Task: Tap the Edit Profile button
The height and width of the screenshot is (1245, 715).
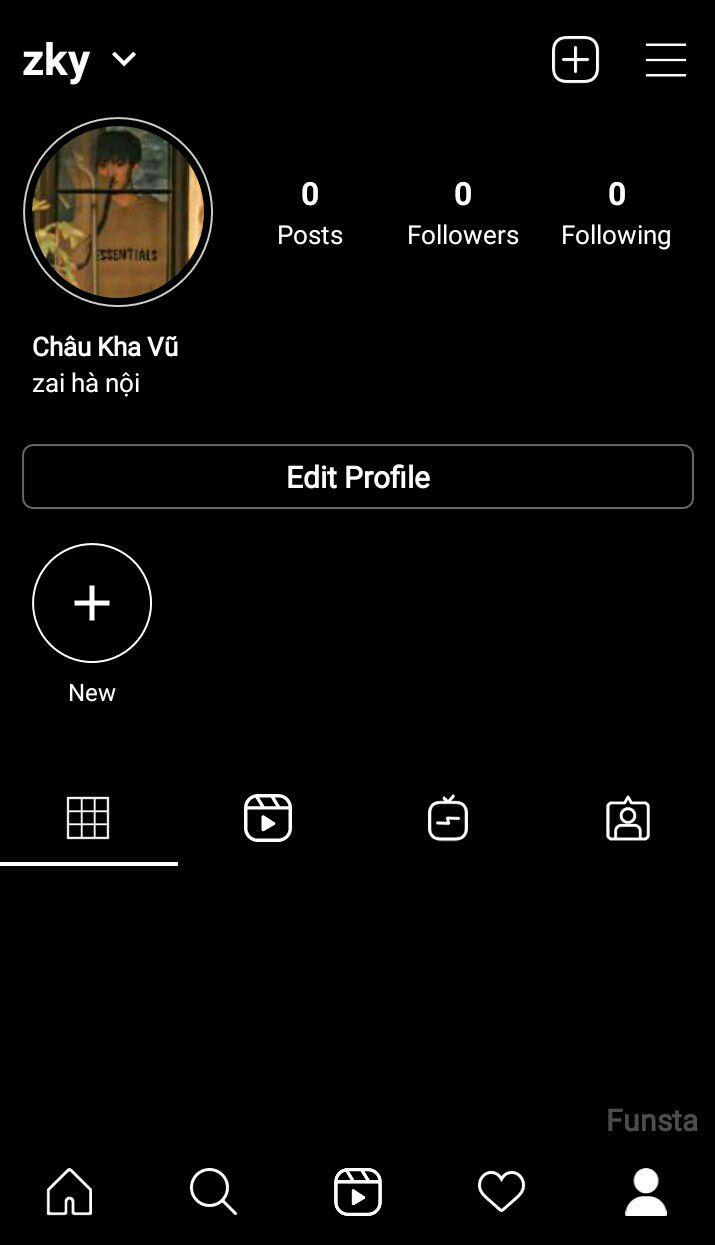Action: click(x=357, y=477)
